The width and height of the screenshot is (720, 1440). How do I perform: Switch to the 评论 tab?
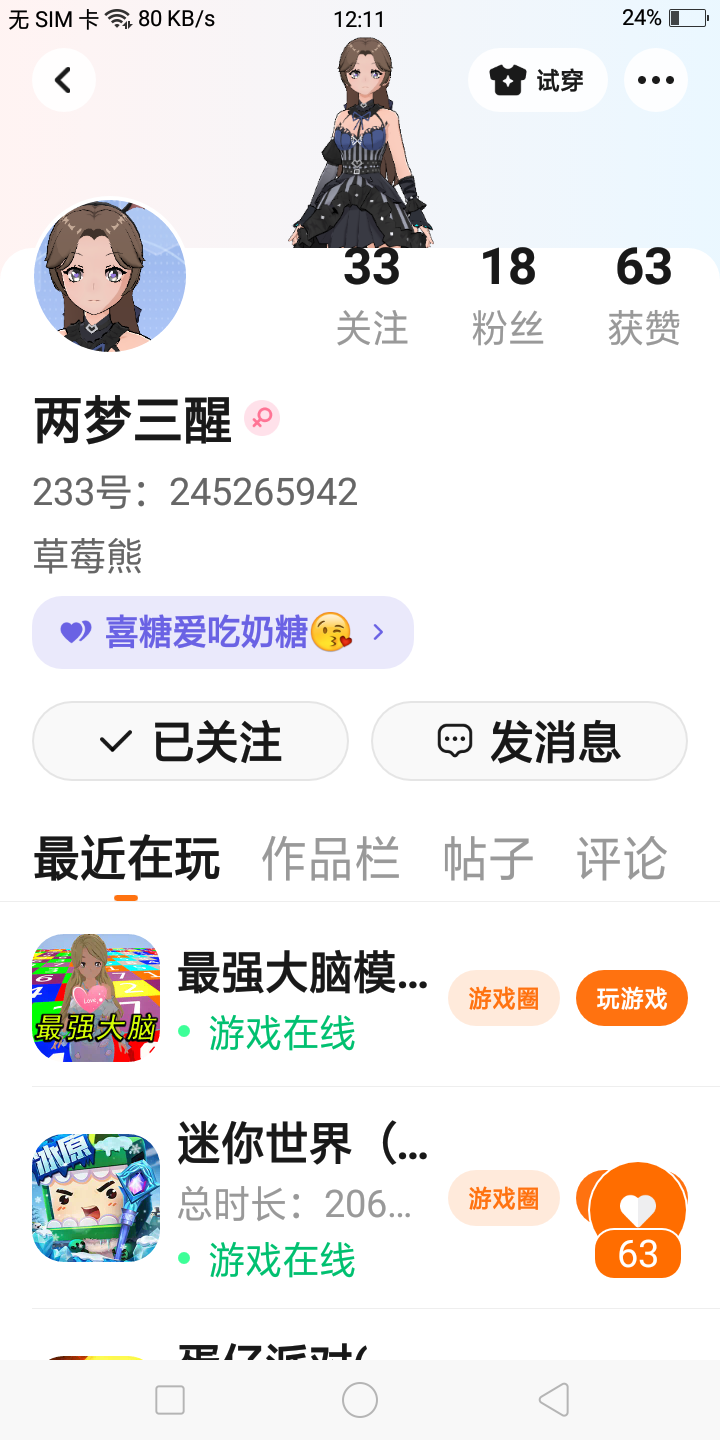click(621, 858)
